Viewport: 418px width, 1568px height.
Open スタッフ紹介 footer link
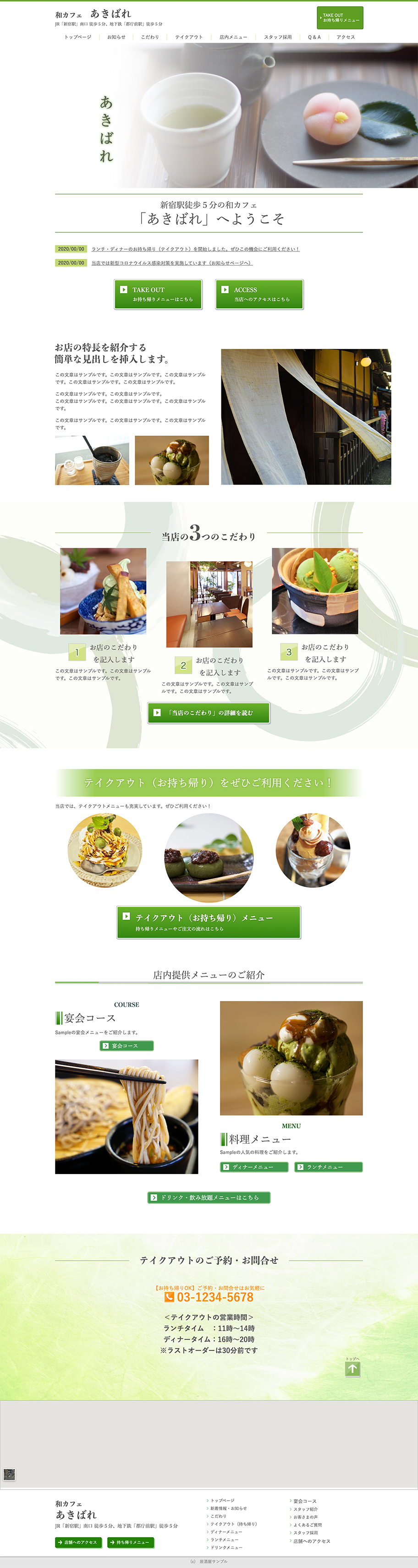click(x=305, y=1509)
